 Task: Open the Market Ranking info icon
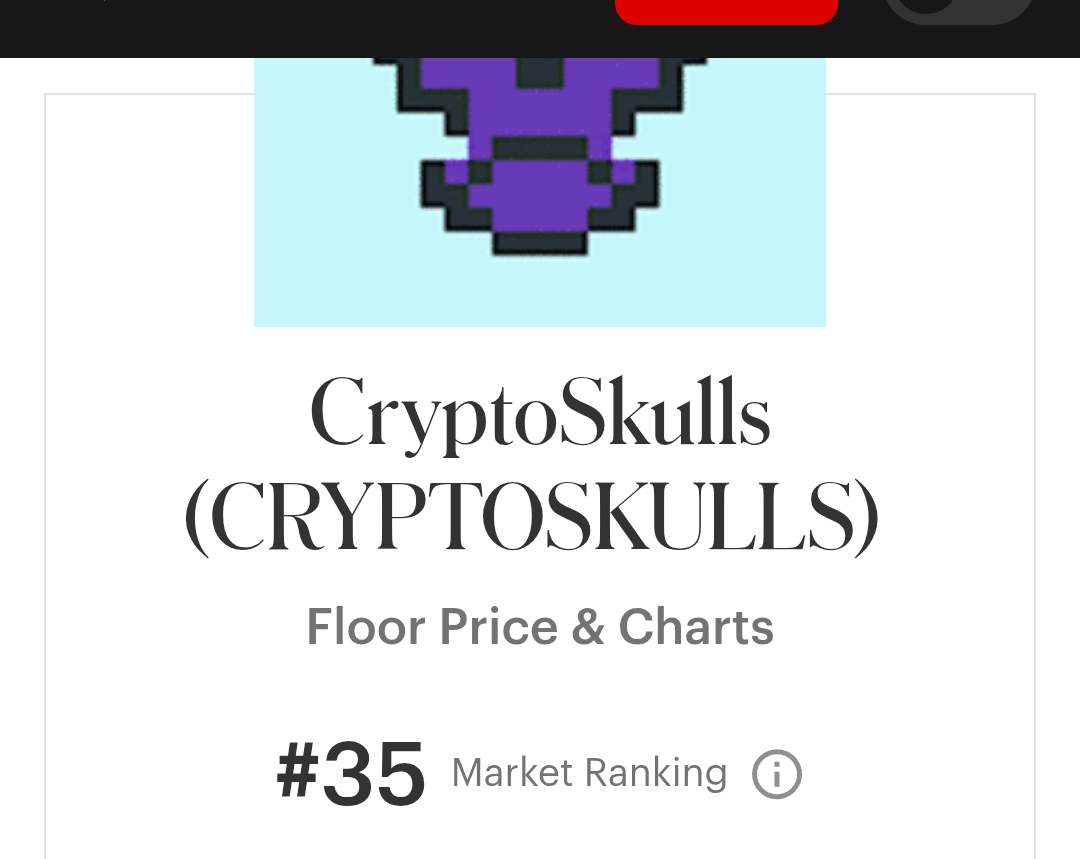[x=776, y=774]
